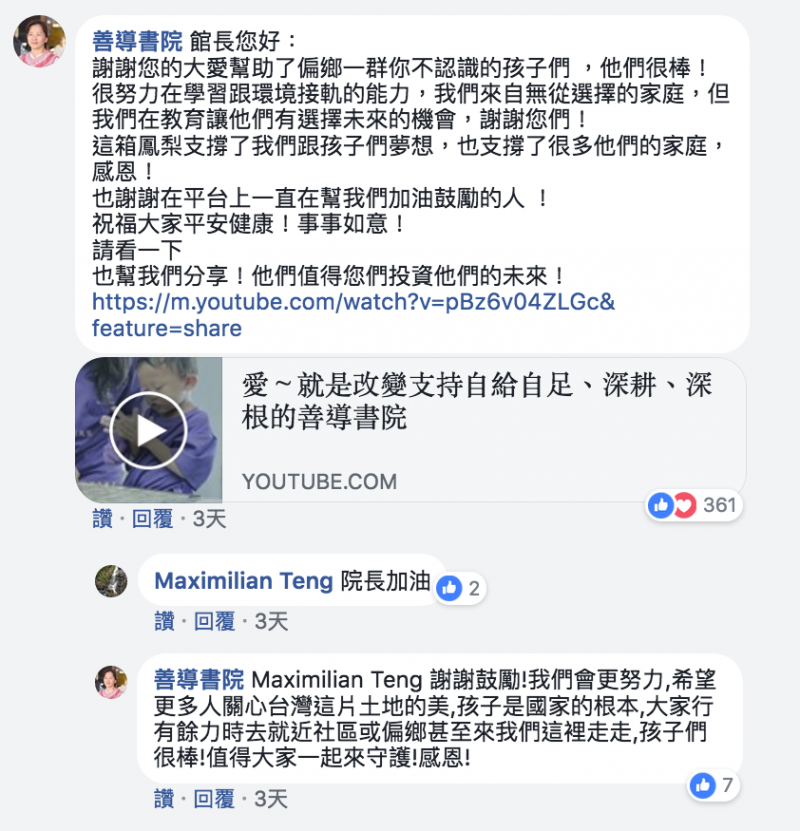Like 善導書院's reply to Maximilian Teng
The image size is (800, 831).
[164, 798]
